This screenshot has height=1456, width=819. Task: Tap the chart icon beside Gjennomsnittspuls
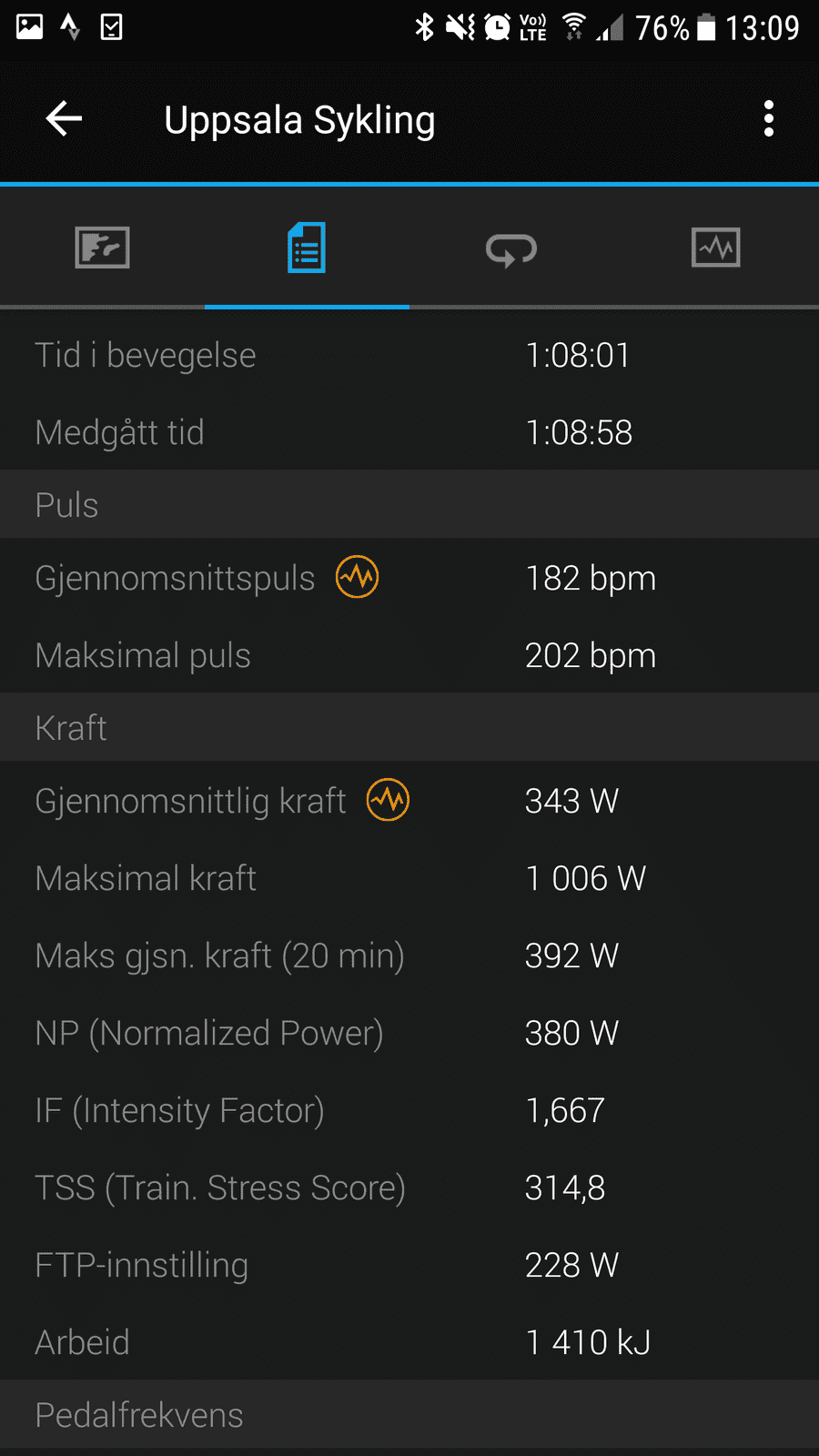coord(358,577)
